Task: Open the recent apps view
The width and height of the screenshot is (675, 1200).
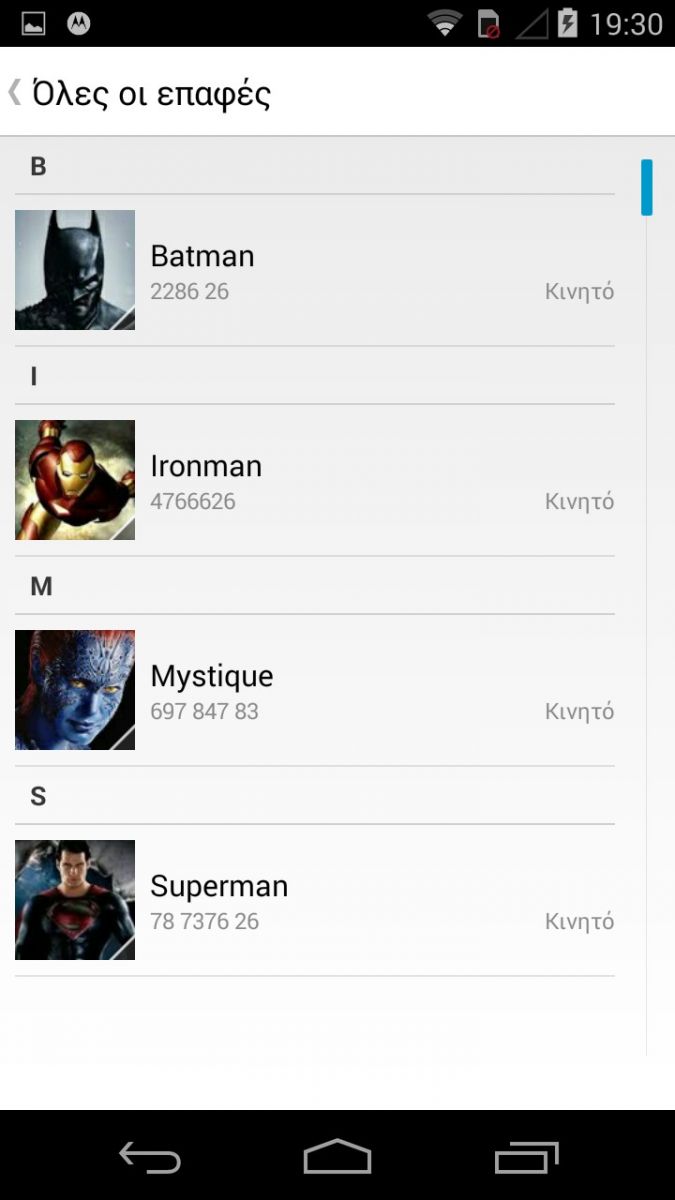Action: tap(527, 1157)
